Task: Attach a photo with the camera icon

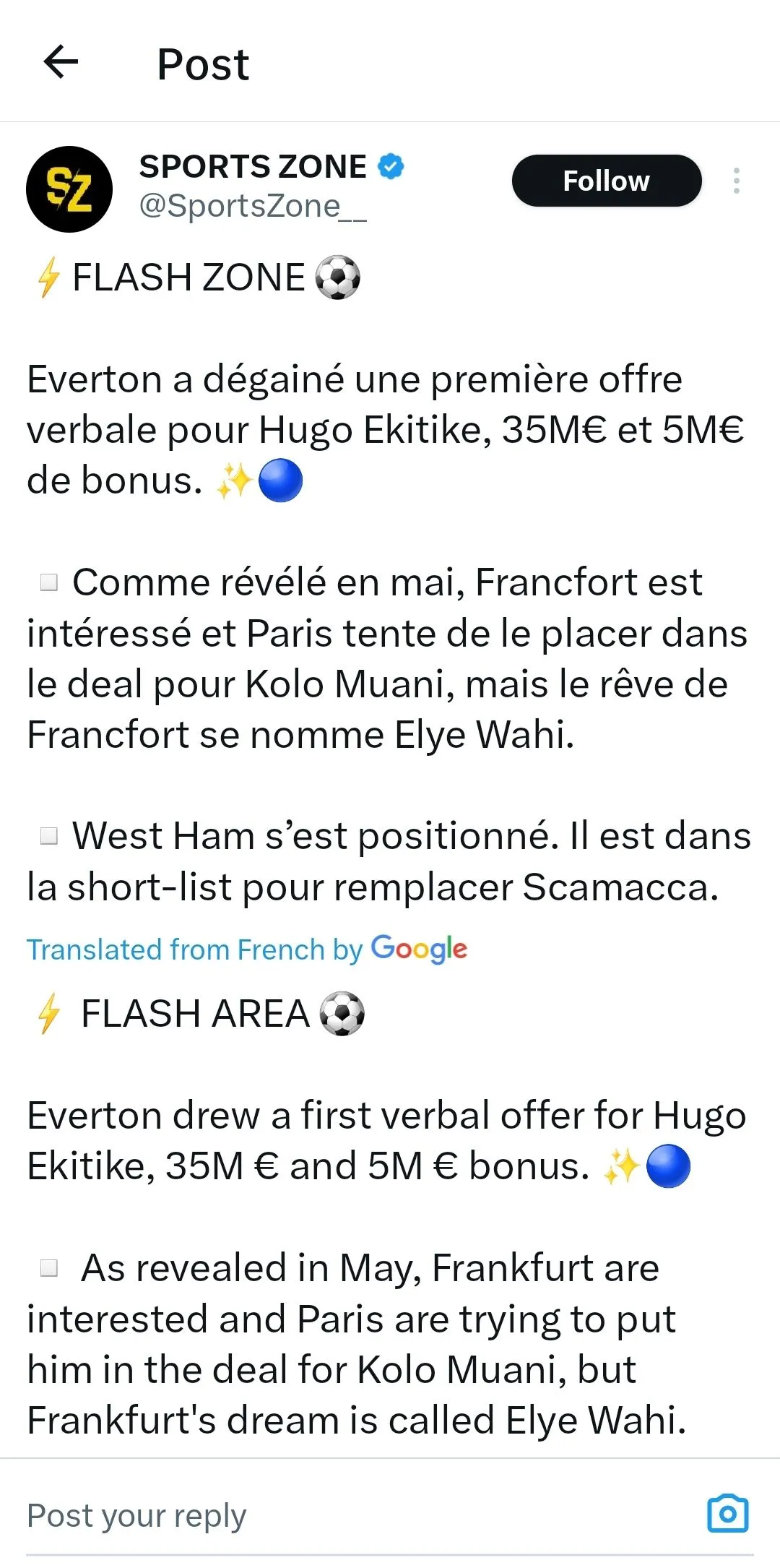Action: tap(727, 1514)
